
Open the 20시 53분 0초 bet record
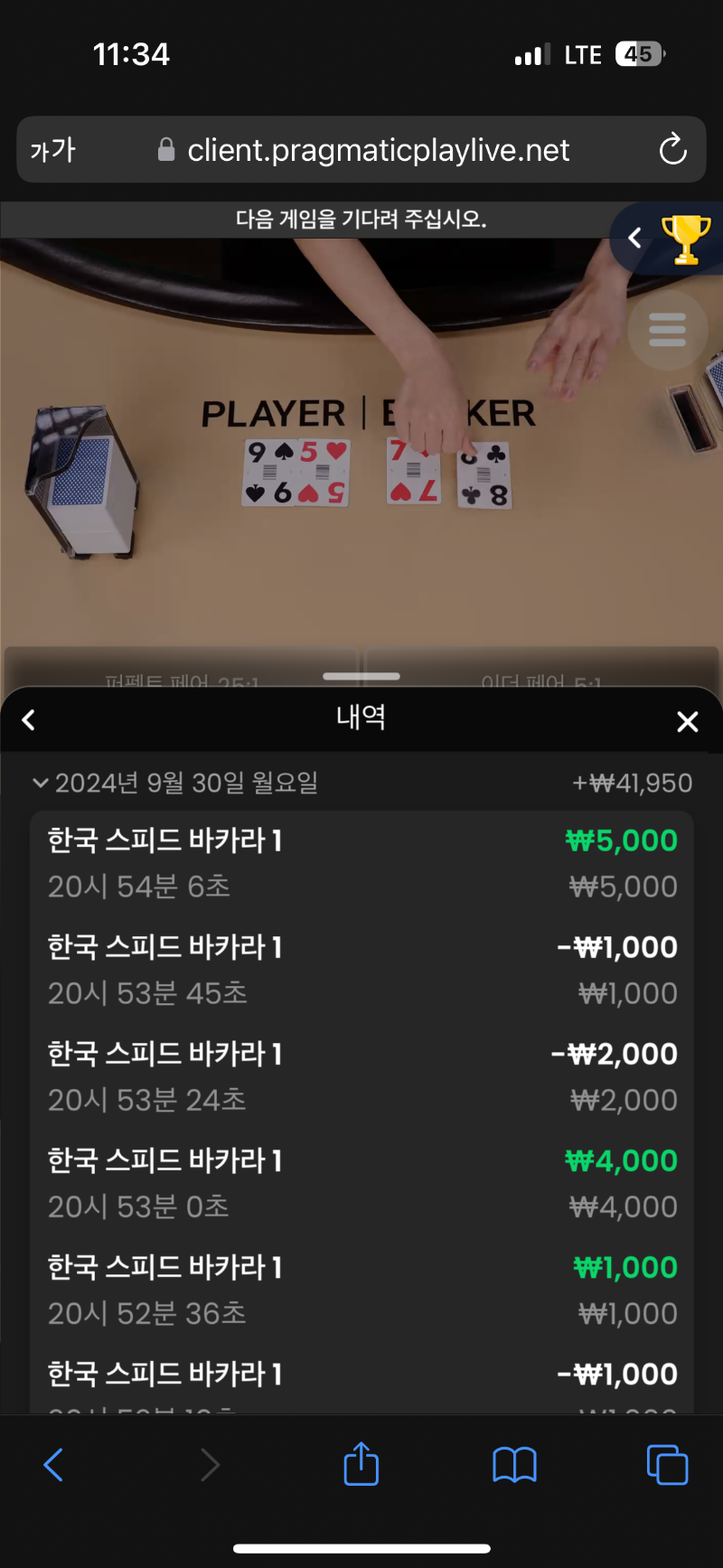(361, 1183)
